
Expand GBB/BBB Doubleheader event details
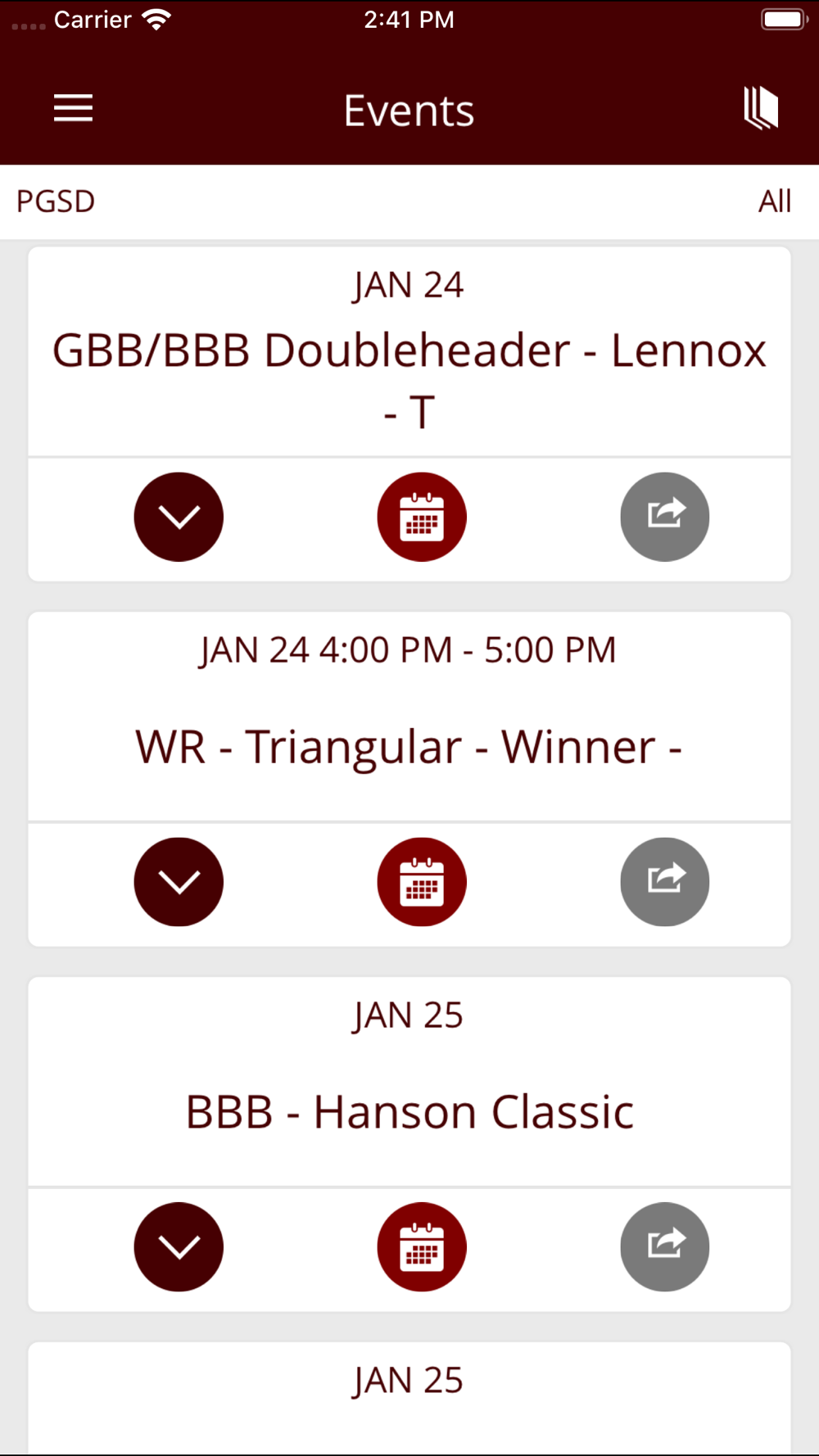[x=179, y=517]
